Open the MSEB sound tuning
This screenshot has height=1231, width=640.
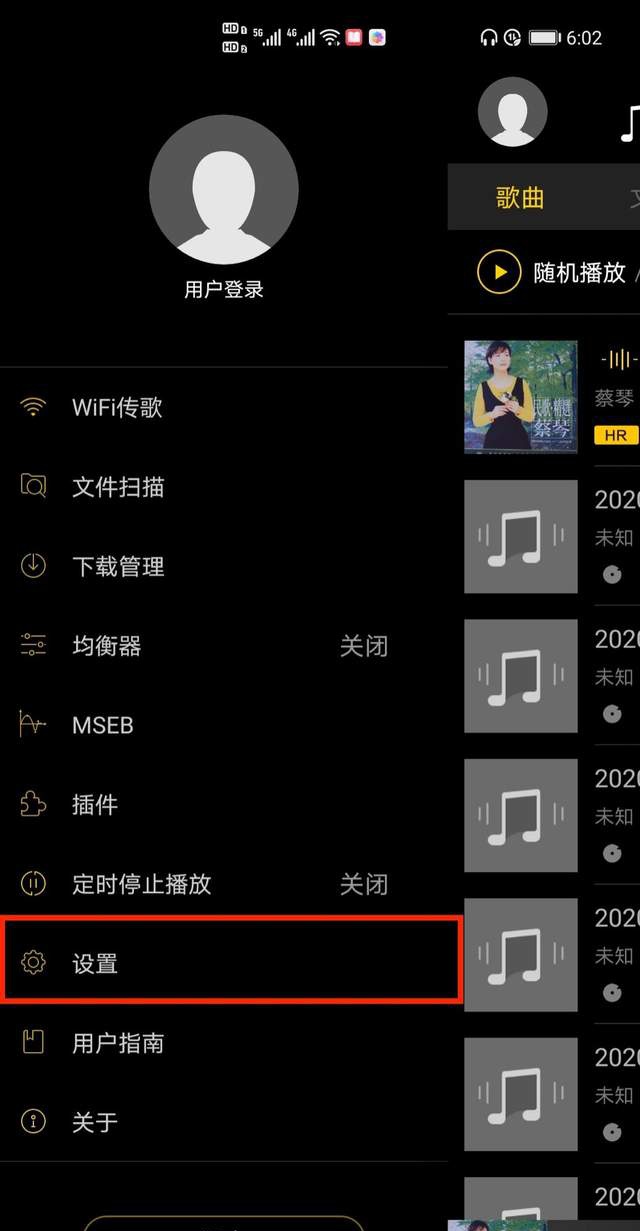click(102, 725)
